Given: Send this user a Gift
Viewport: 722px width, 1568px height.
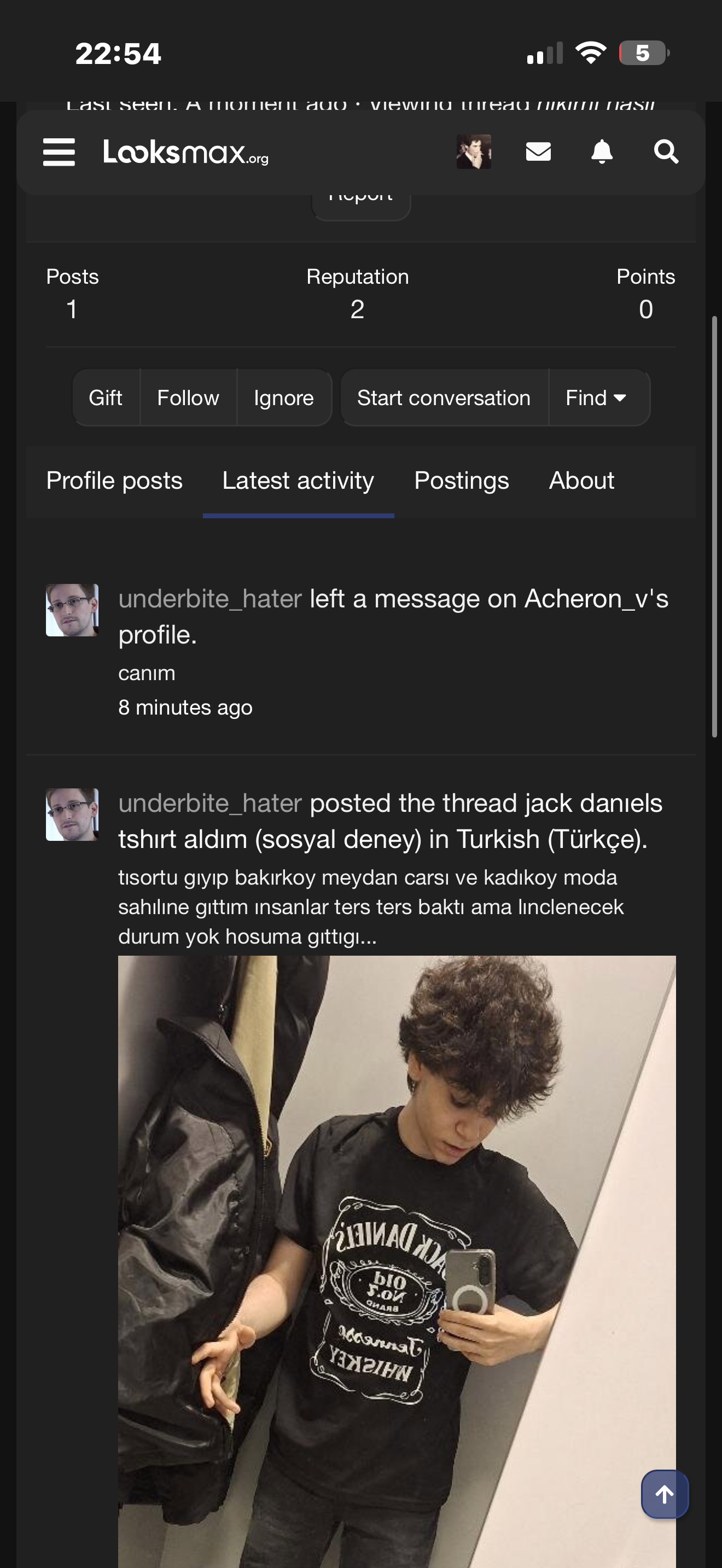Looking at the screenshot, I should (x=106, y=398).
